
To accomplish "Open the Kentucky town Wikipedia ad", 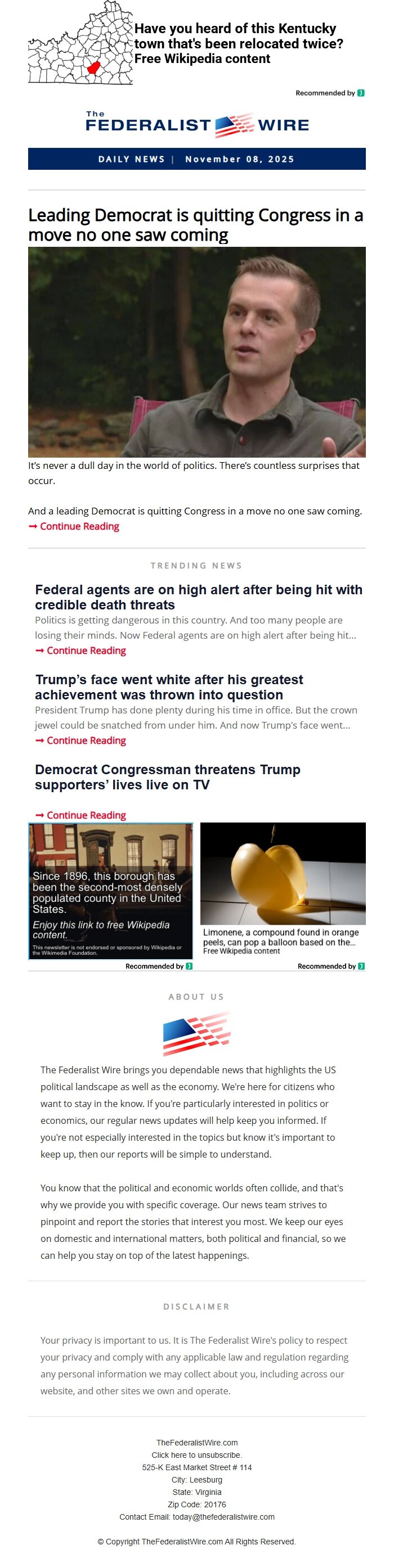I will click(x=235, y=44).
